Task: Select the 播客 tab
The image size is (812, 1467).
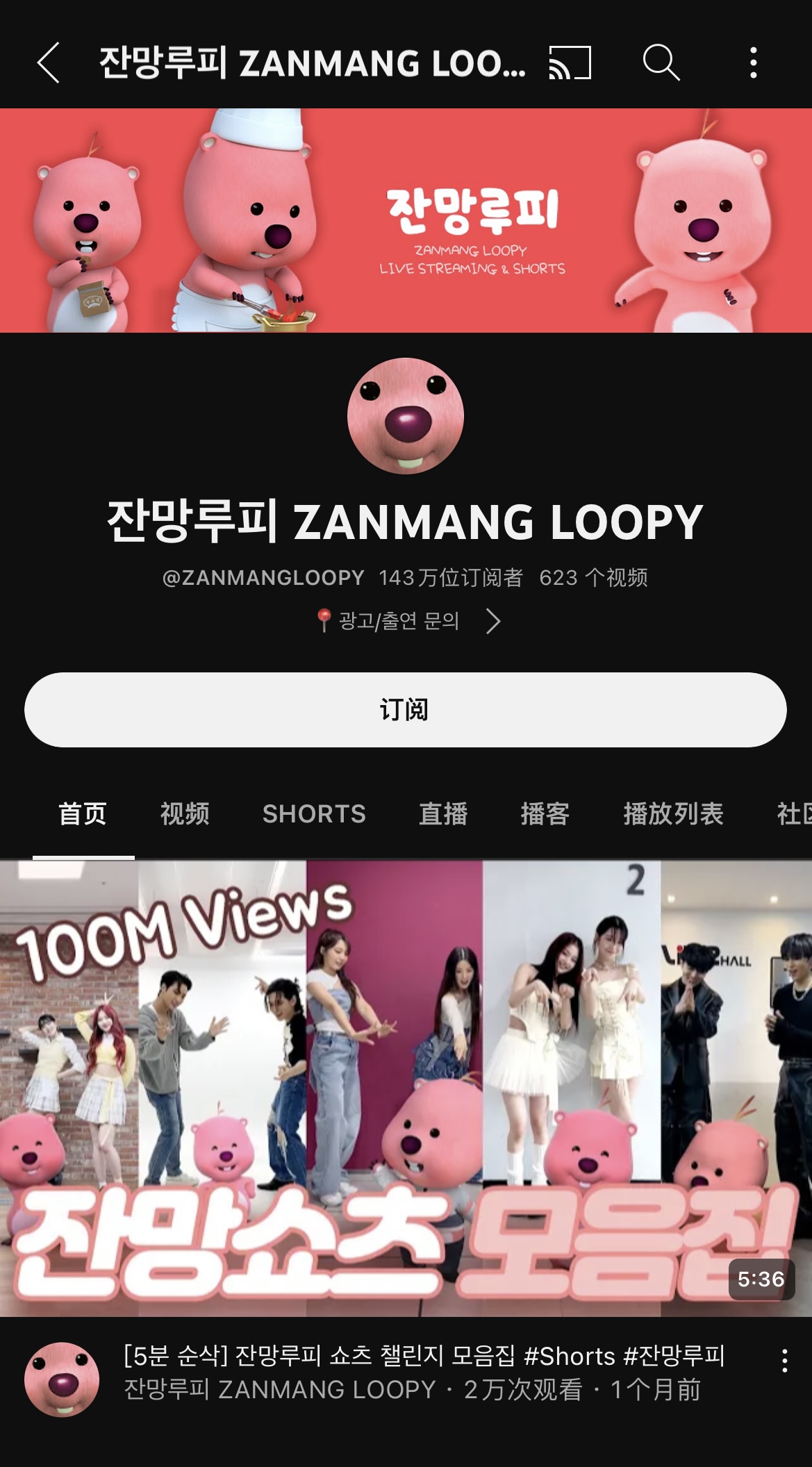Action: coord(545,813)
